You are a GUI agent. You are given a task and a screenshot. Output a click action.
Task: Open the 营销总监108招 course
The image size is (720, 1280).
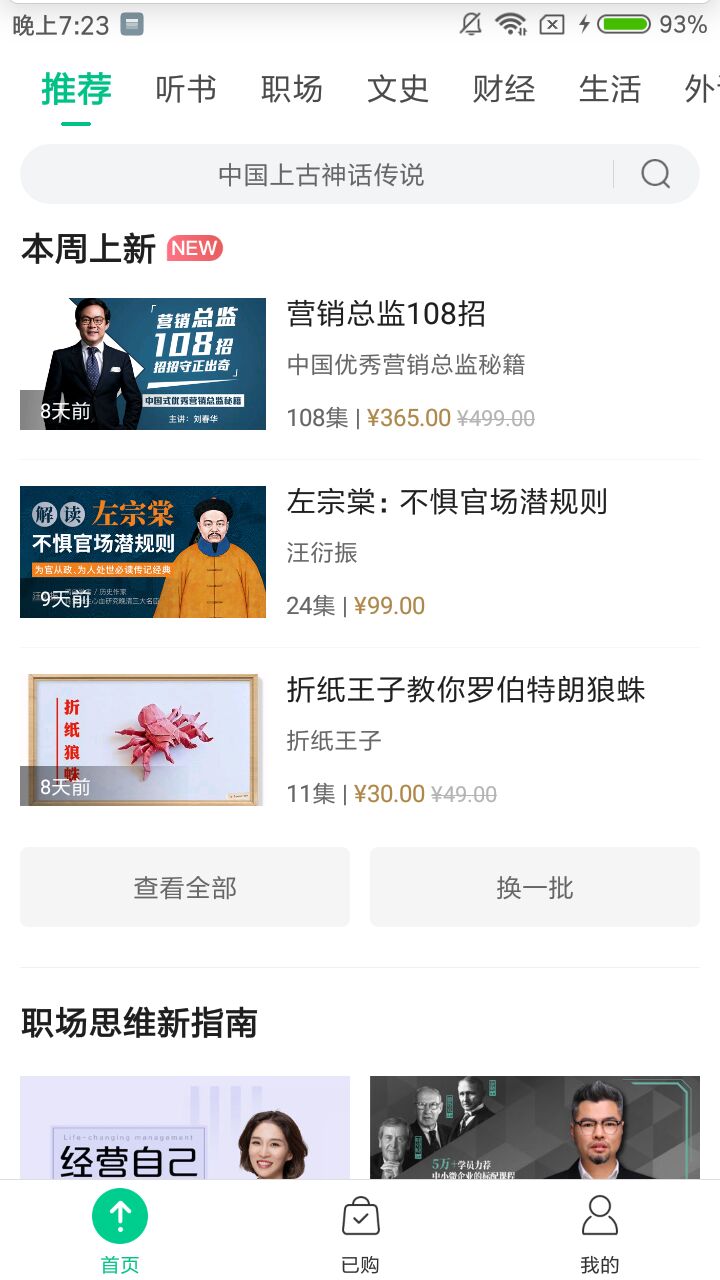pyautogui.click(x=386, y=314)
